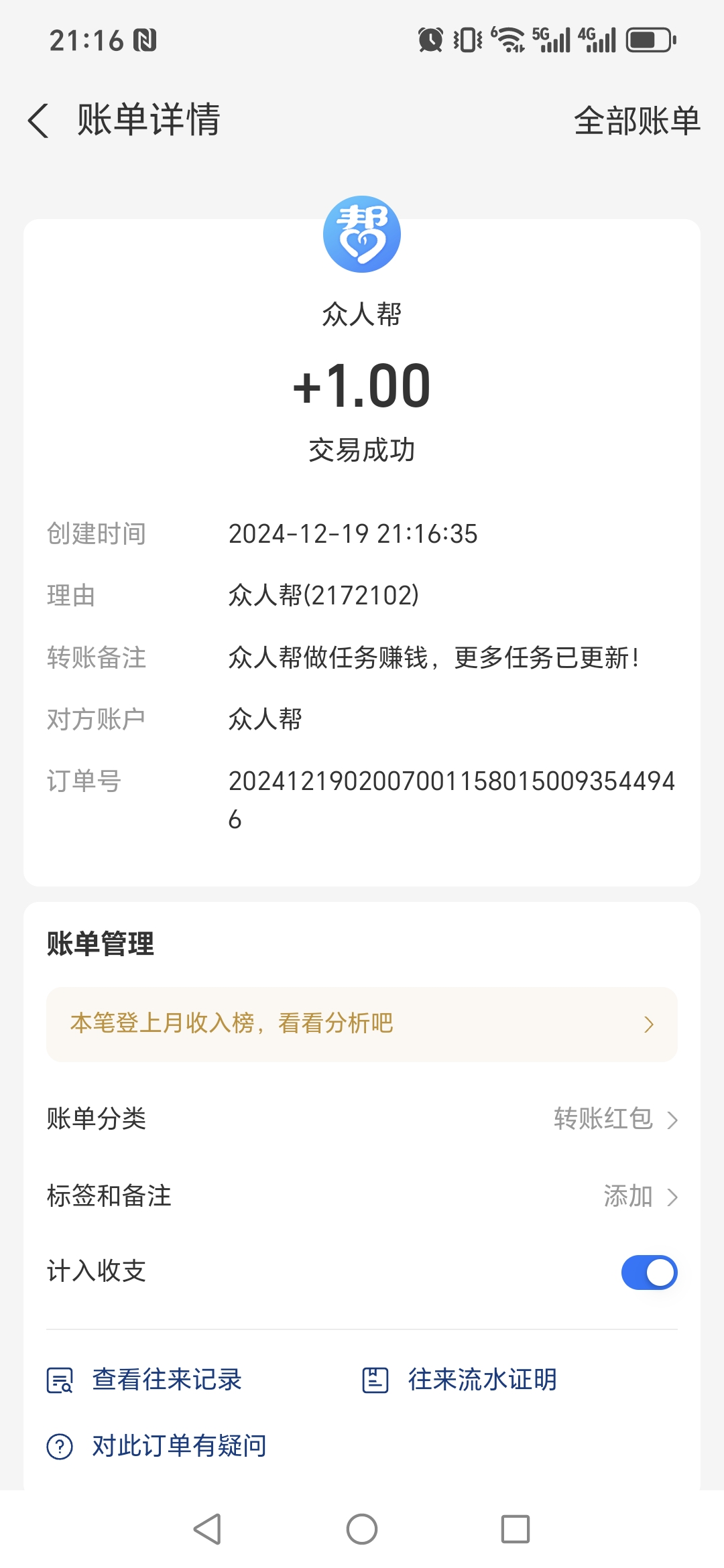Select 对此订单有疑问

[156, 1446]
